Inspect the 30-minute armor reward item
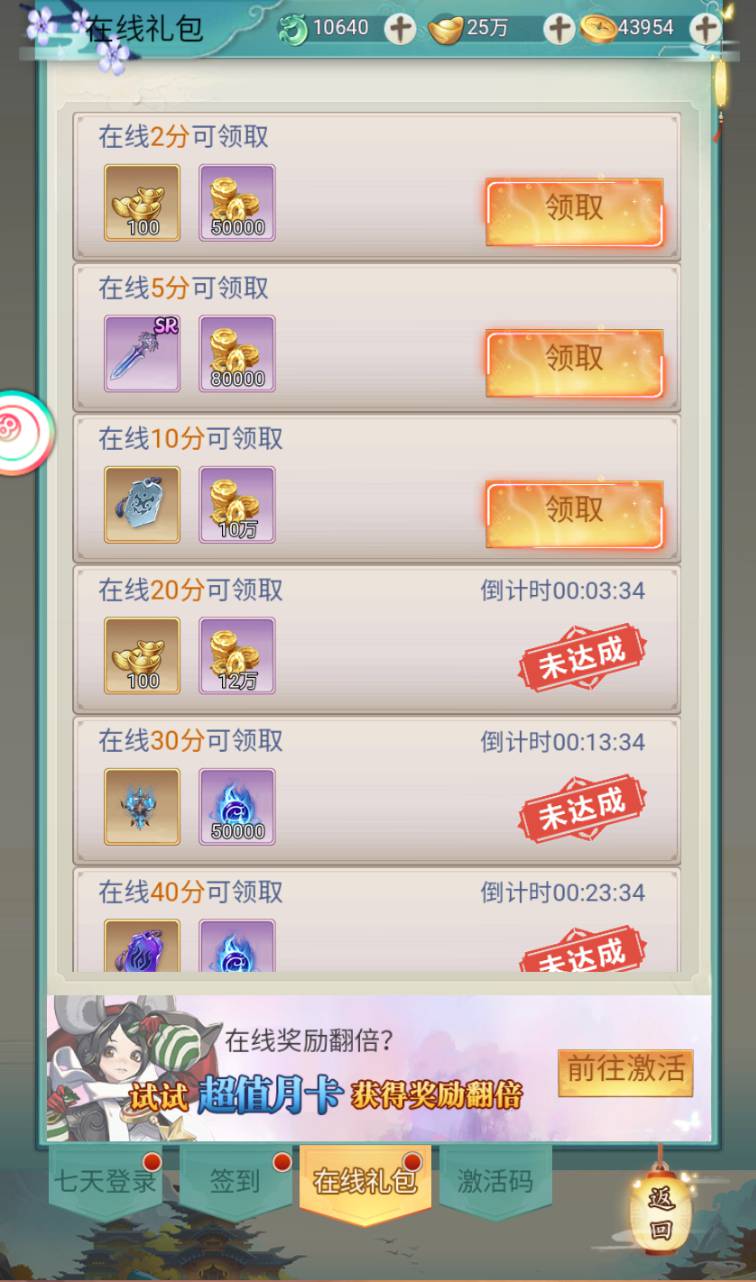 142,806
